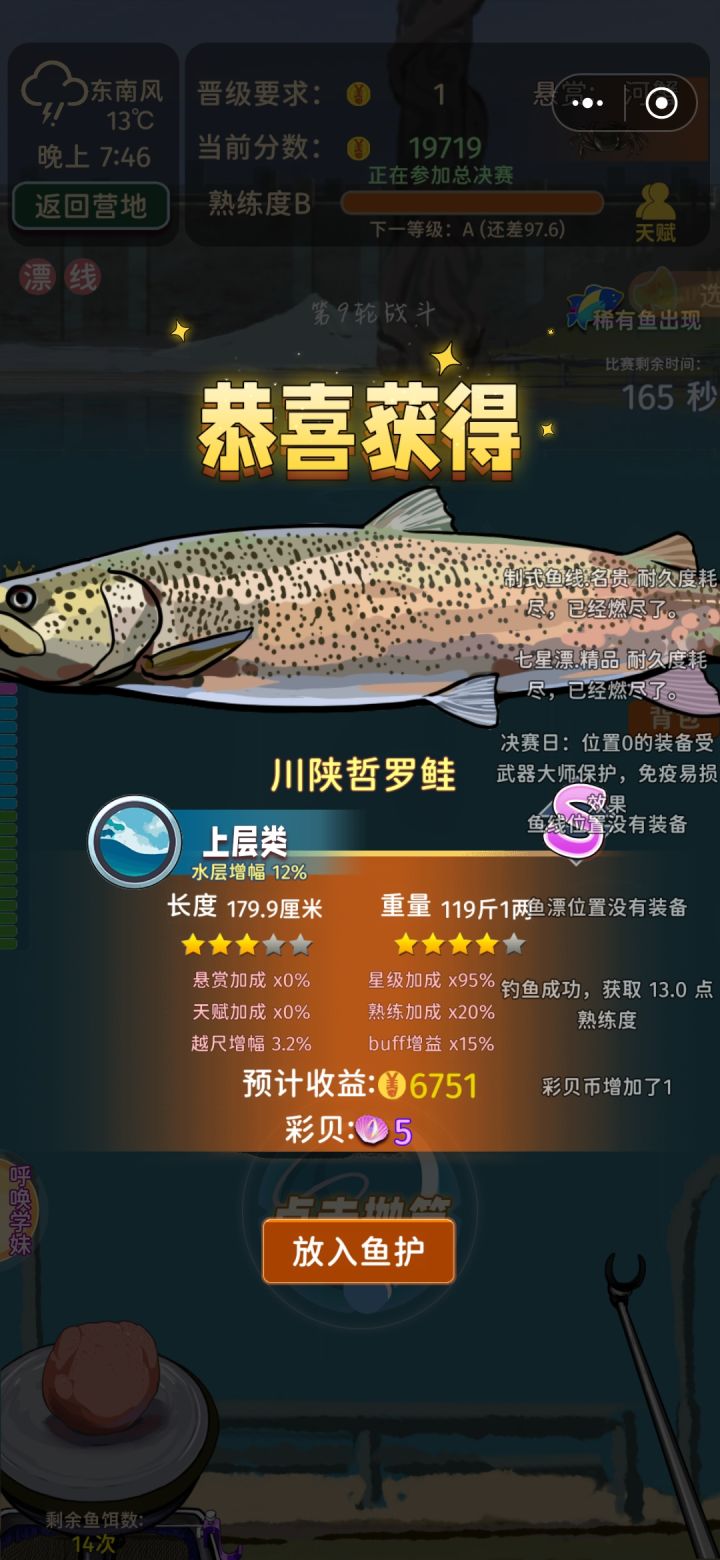Open the 天赋 talent panel
This screenshot has height=1560, width=720.
point(659,210)
